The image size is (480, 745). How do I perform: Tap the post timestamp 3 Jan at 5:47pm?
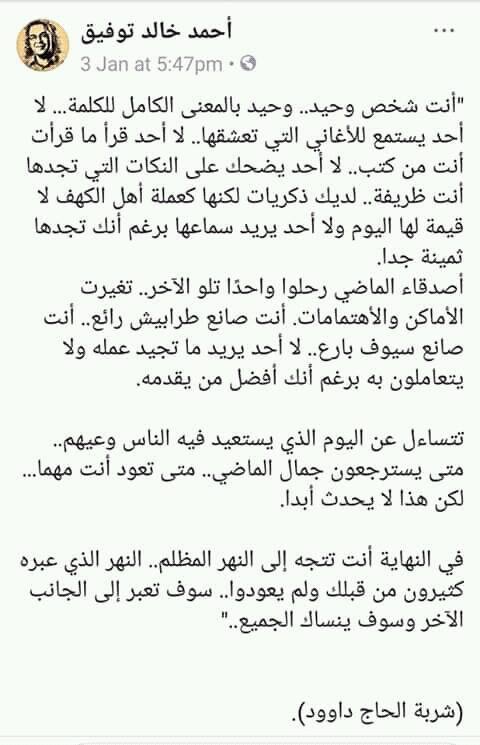coord(151,64)
